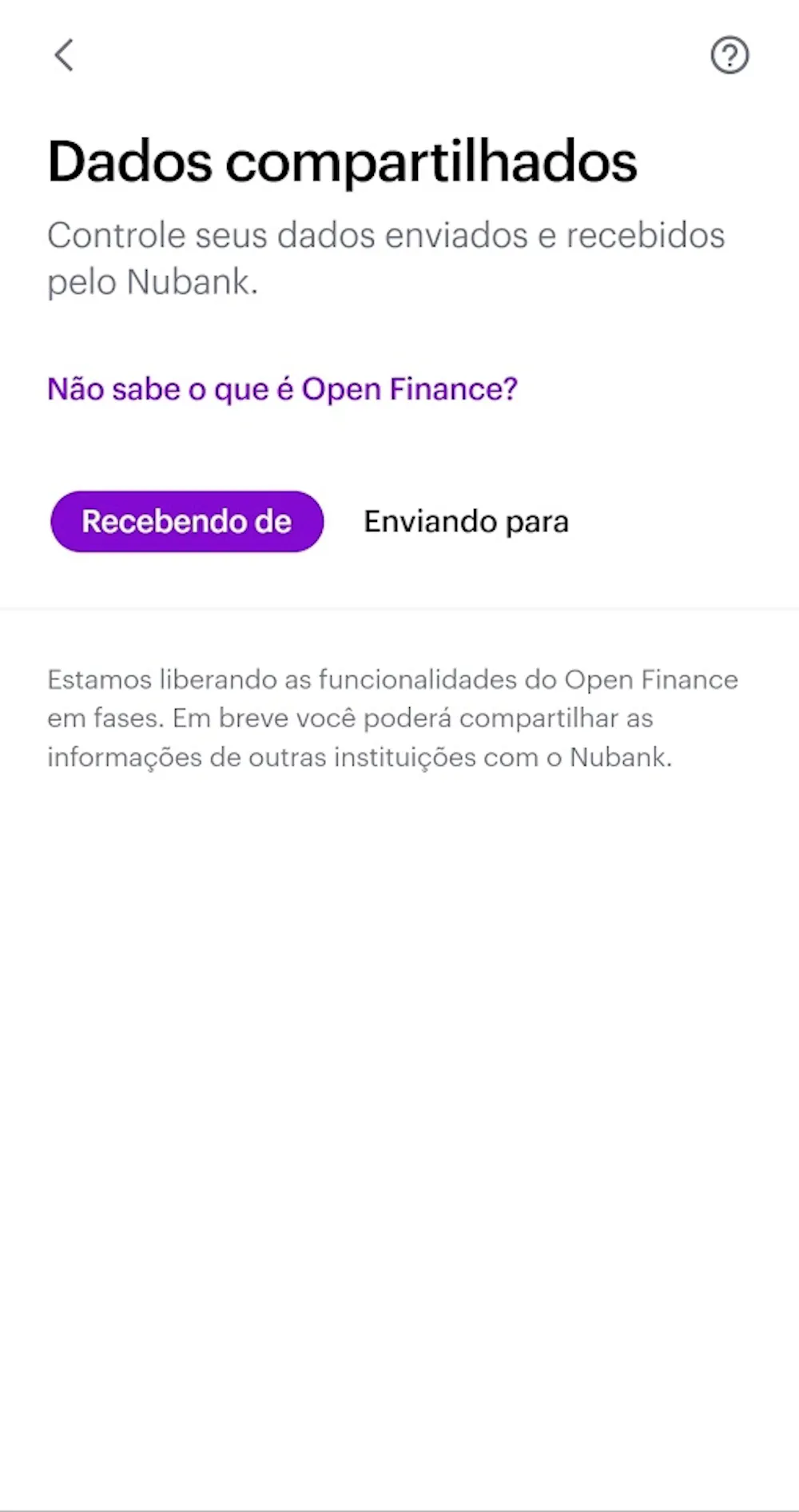Image resolution: width=799 pixels, height=1512 pixels.
Task: Select the 'Recebendo de' tab
Action: [x=187, y=521]
